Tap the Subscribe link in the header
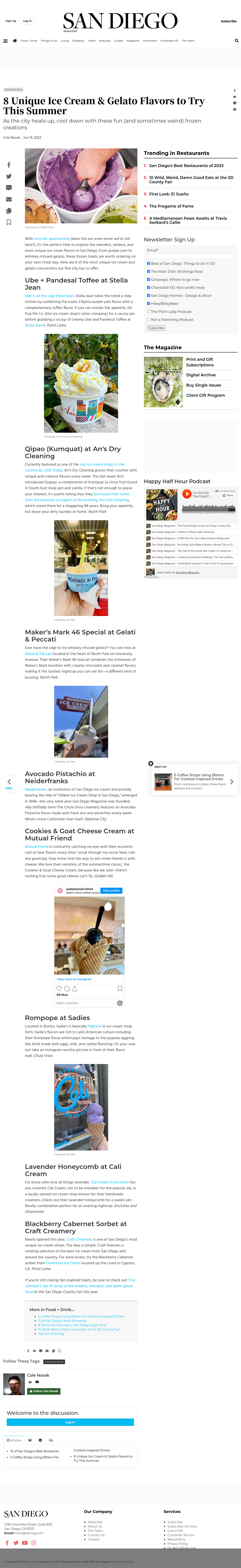Viewport: 241px width, 1568px height. (228, 21)
